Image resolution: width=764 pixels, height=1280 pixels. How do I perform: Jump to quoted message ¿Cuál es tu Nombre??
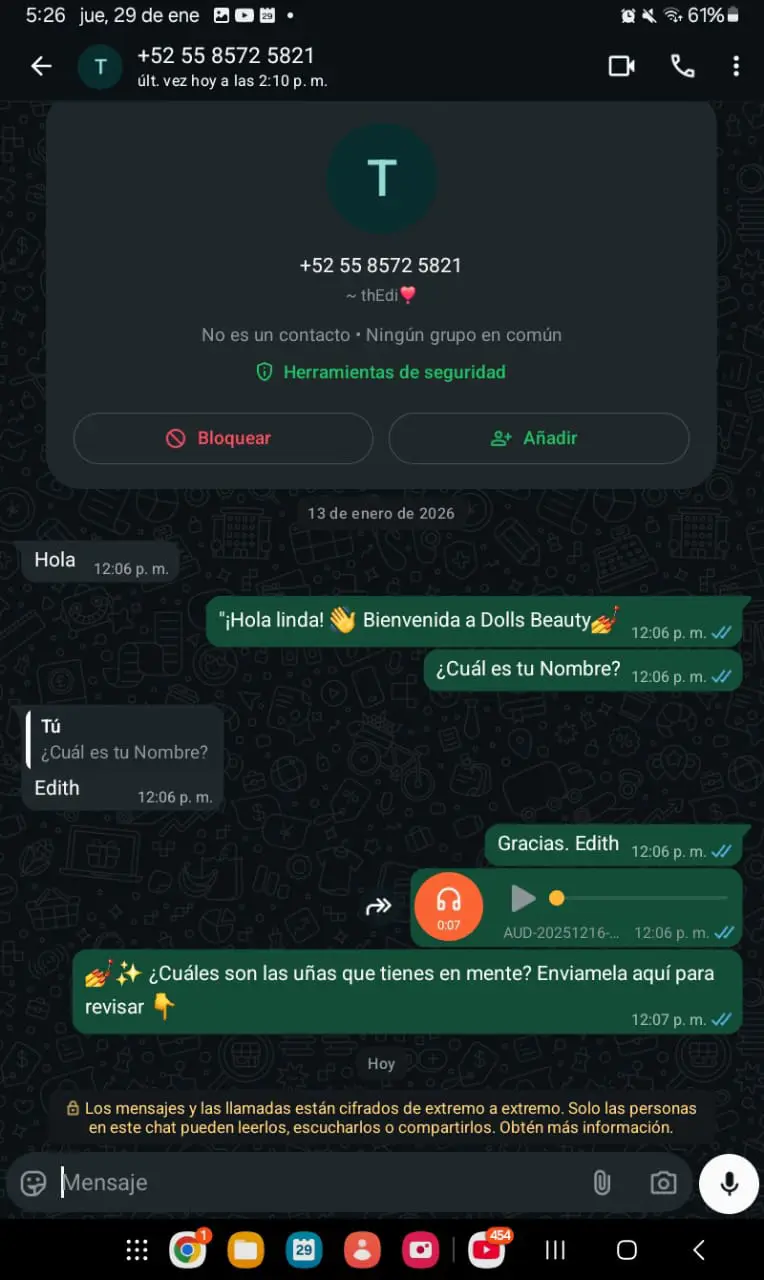(x=123, y=740)
